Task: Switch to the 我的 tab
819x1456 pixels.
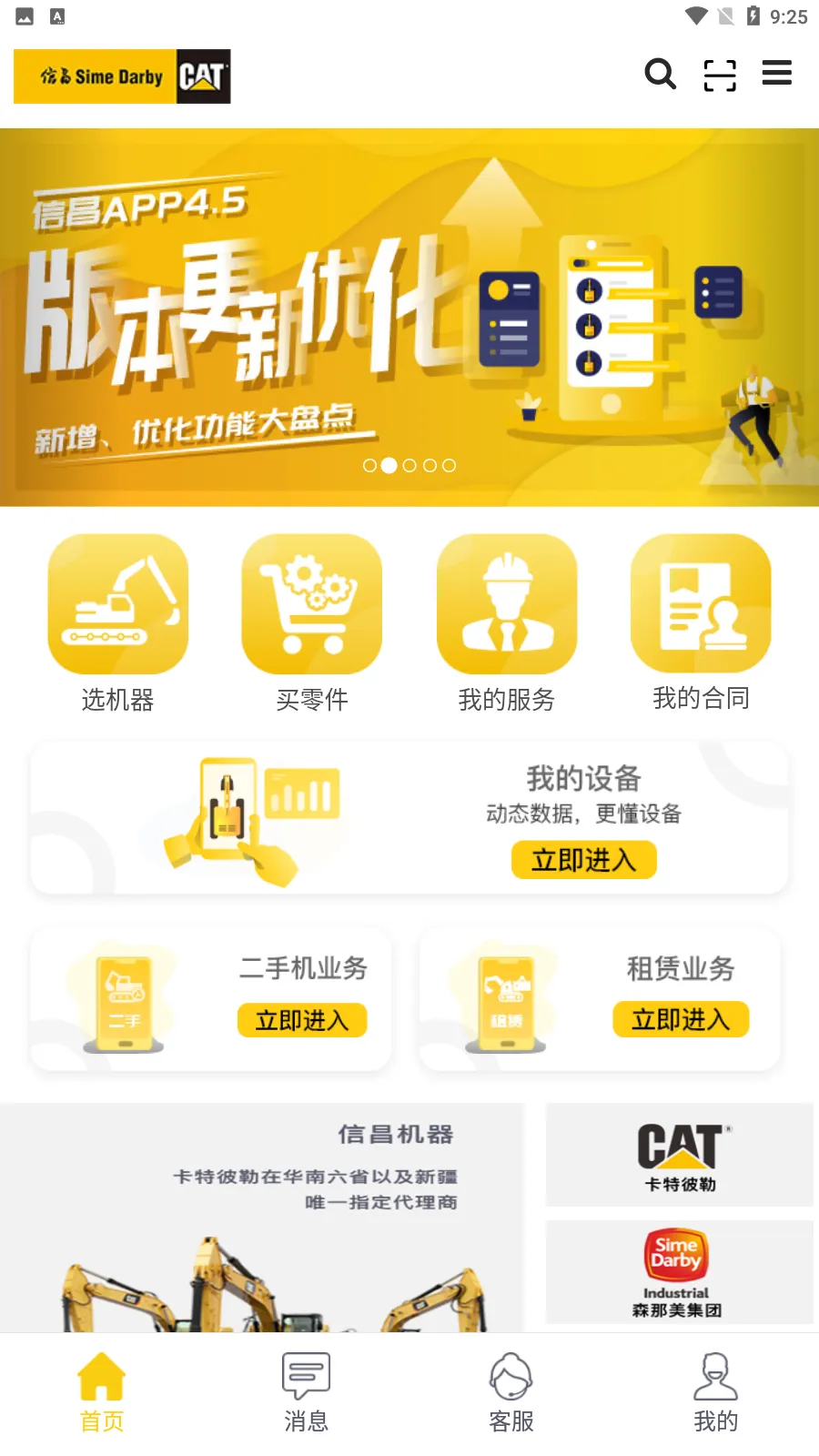Action: point(716,1394)
